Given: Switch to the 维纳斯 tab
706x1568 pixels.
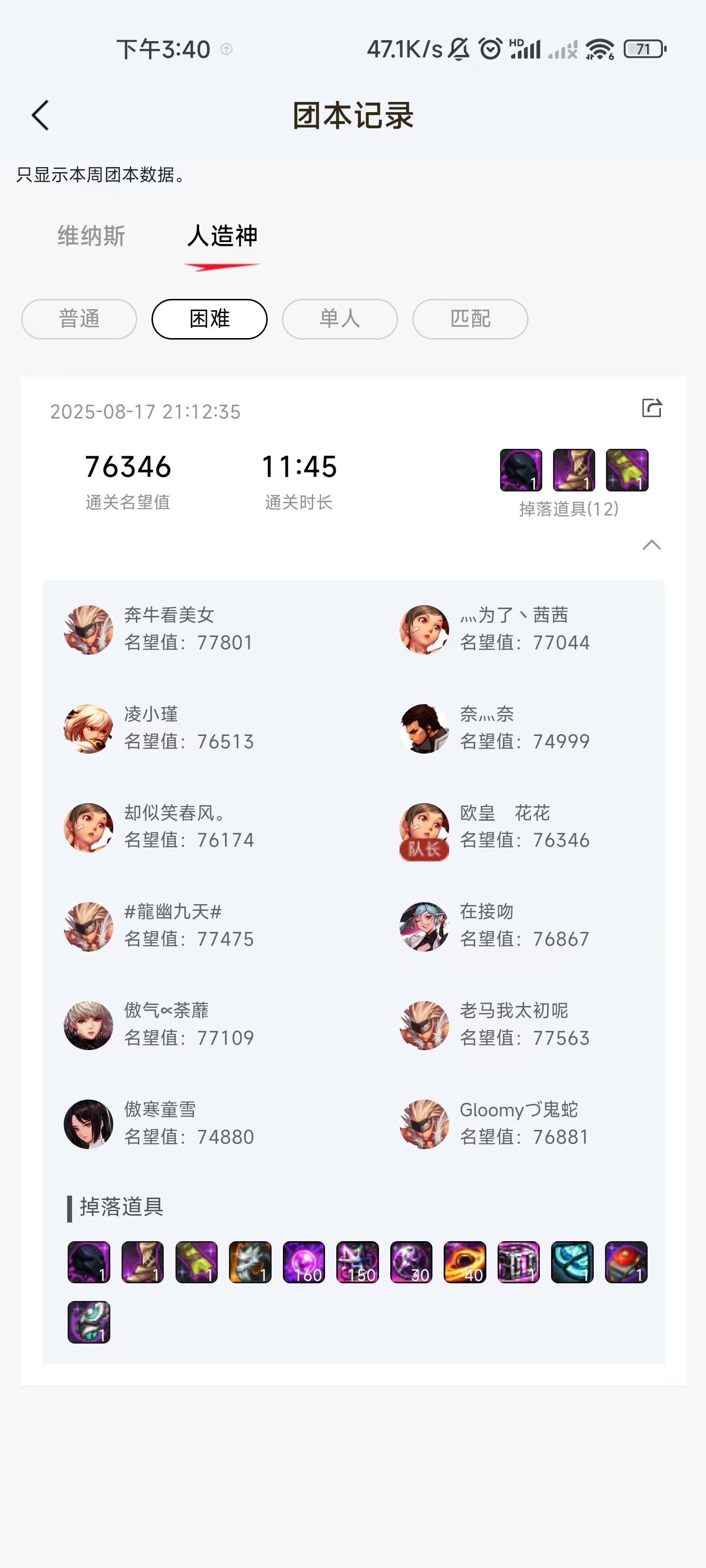Looking at the screenshot, I should 91,236.
